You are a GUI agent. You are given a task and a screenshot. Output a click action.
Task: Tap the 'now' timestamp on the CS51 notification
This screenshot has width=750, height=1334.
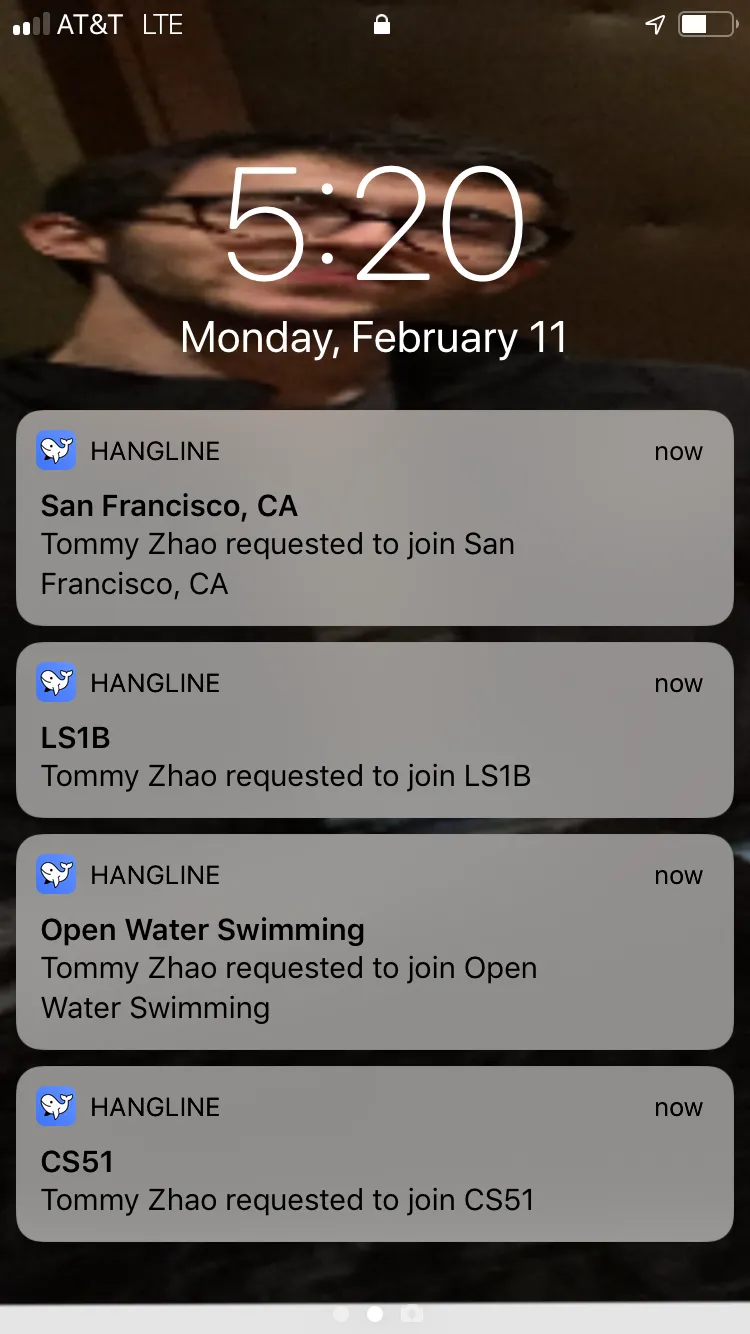678,1107
